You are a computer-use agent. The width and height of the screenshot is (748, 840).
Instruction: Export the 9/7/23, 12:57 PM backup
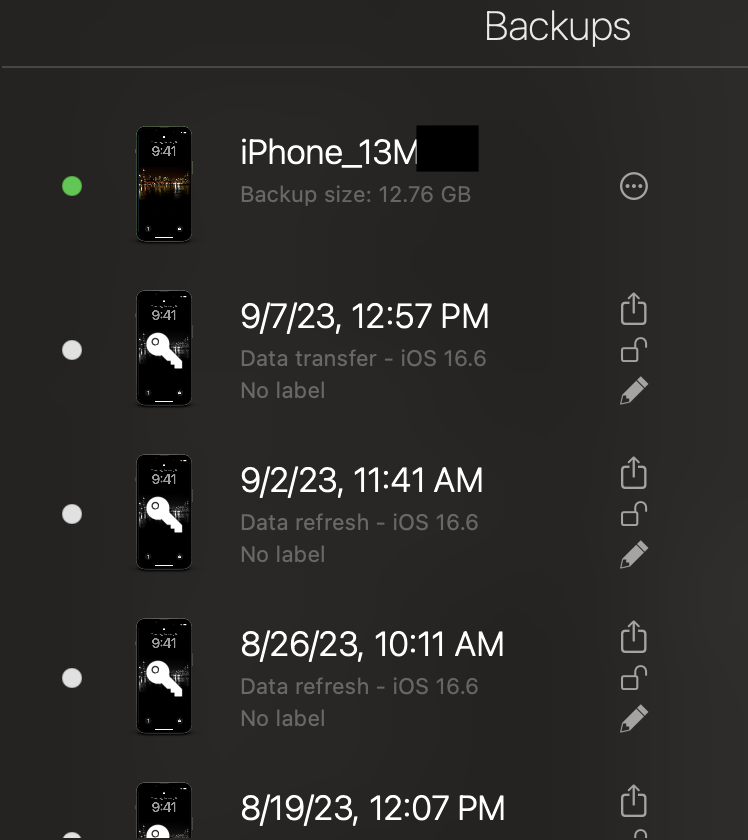click(x=634, y=309)
